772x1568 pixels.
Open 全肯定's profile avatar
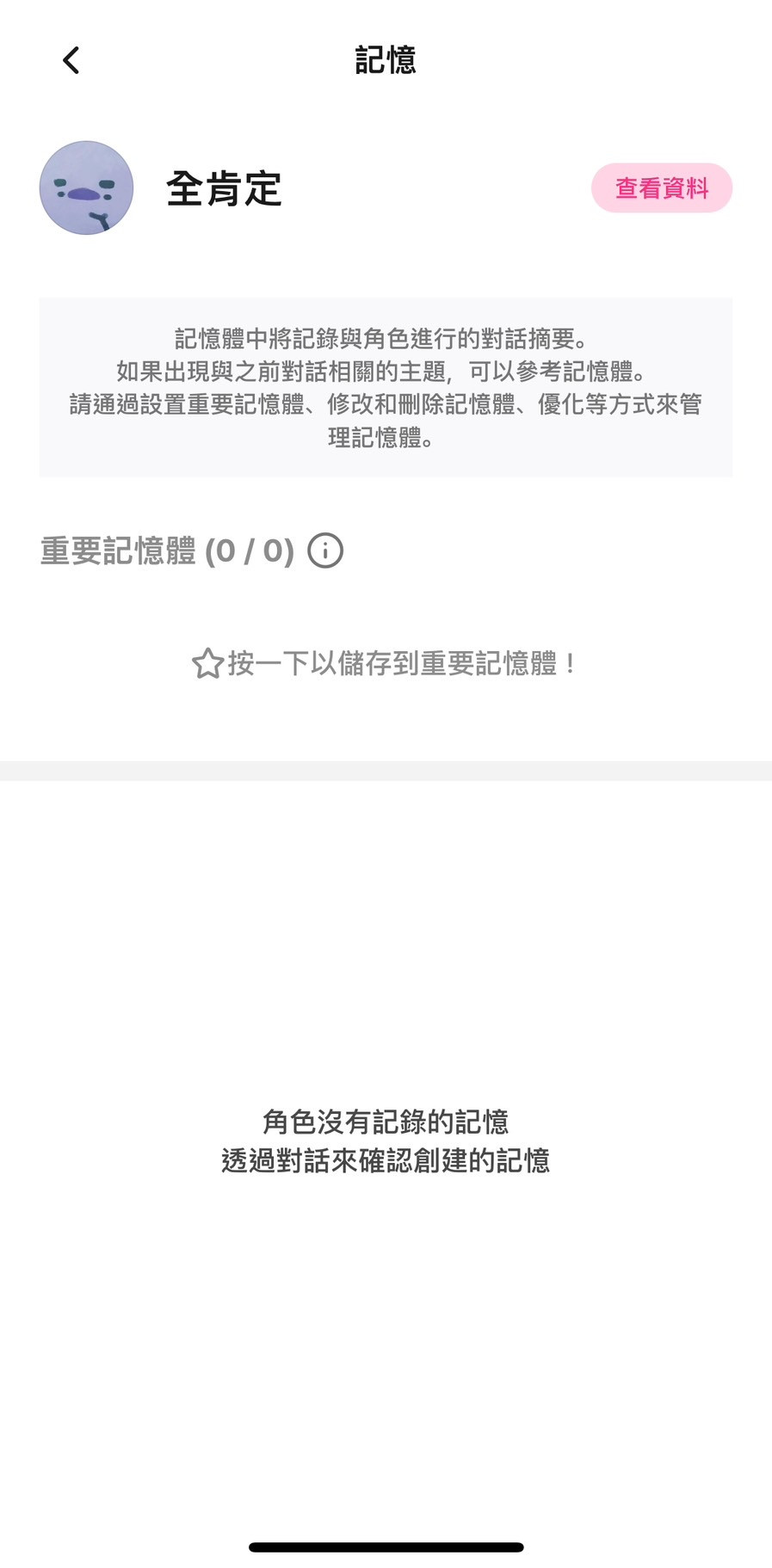click(x=86, y=188)
